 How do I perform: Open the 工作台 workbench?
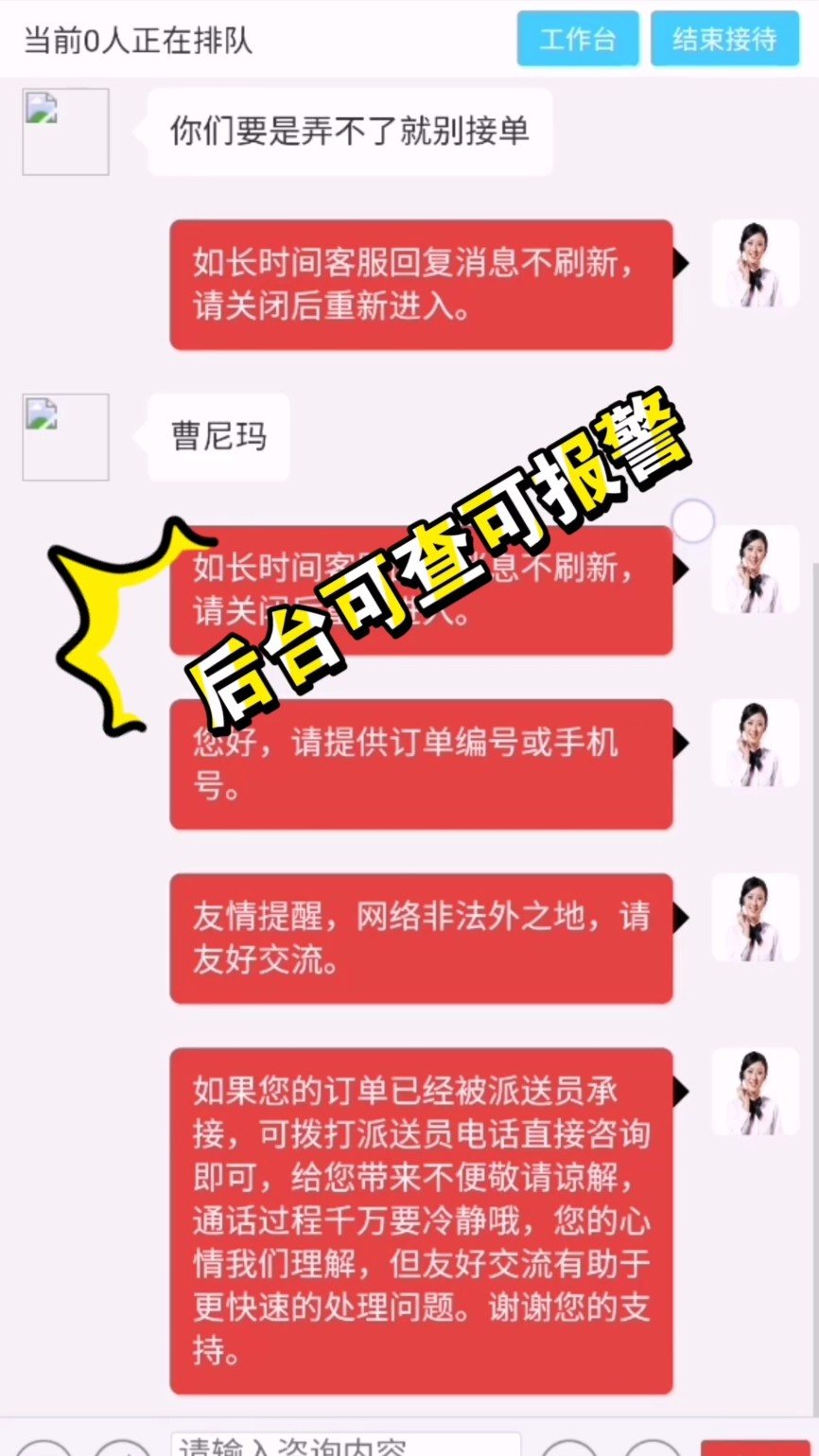pyautogui.click(x=578, y=39)
